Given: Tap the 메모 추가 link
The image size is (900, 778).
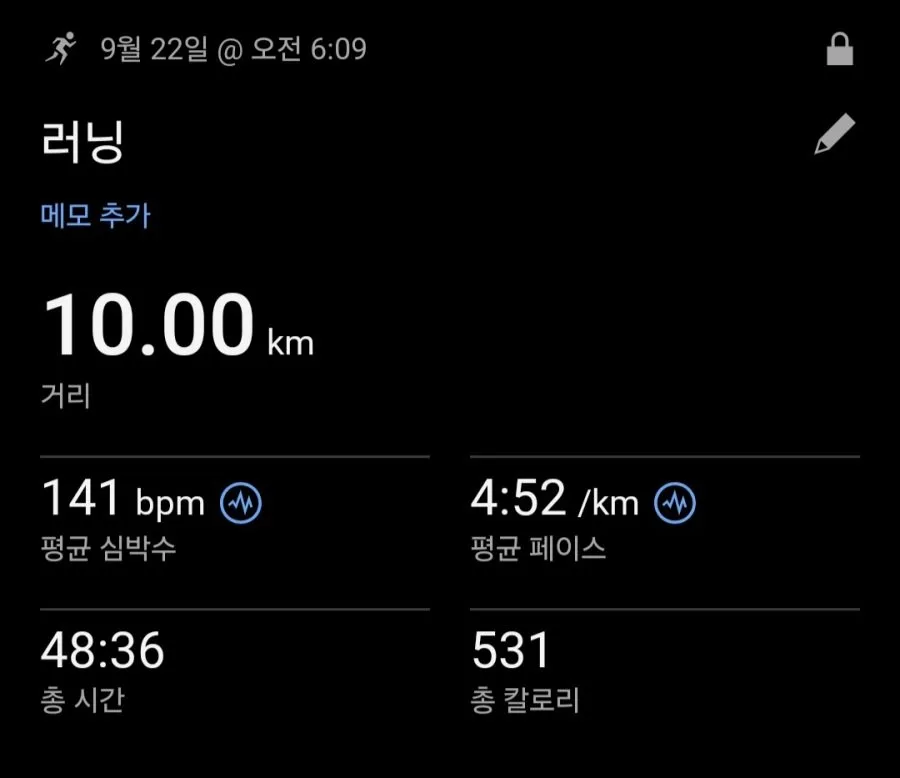Looking at the screenshot, I should (x=95, y=215).
